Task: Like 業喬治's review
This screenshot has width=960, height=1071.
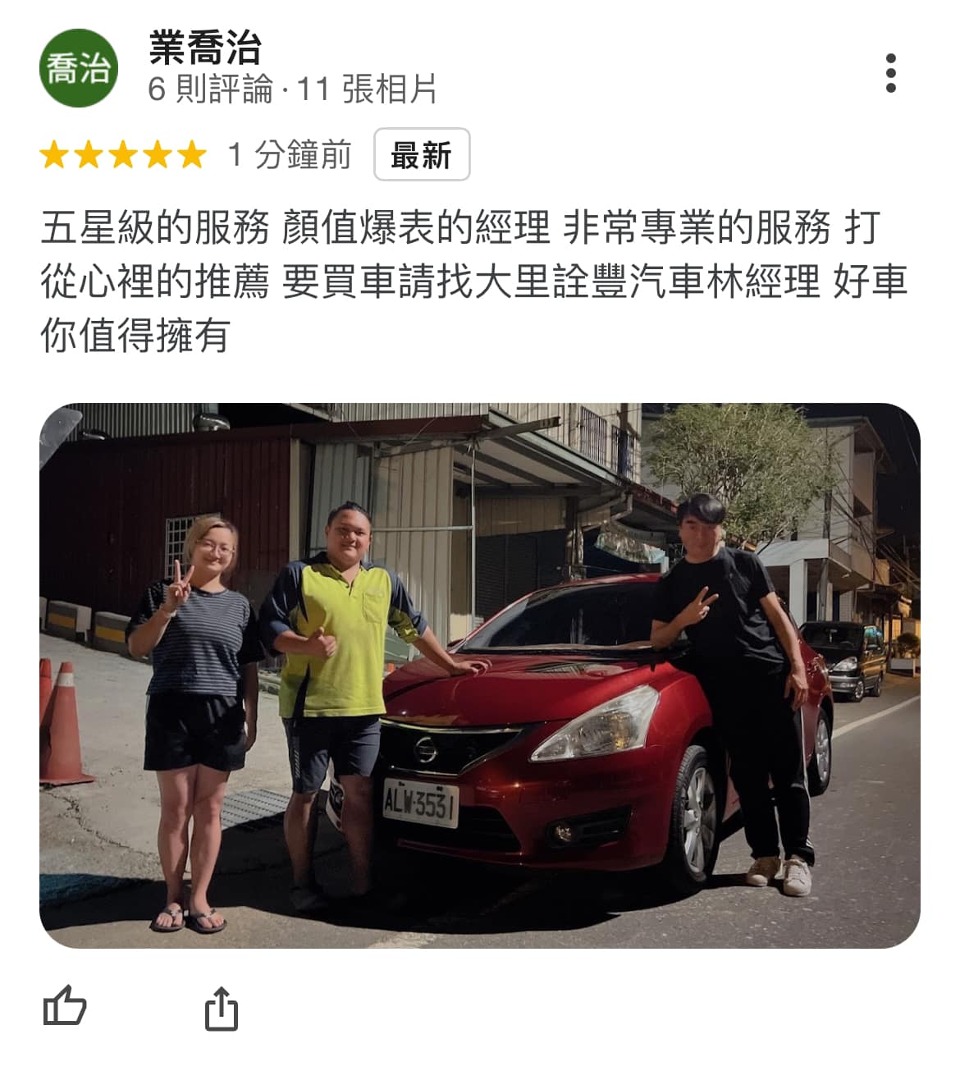Action: [65, 1006]
